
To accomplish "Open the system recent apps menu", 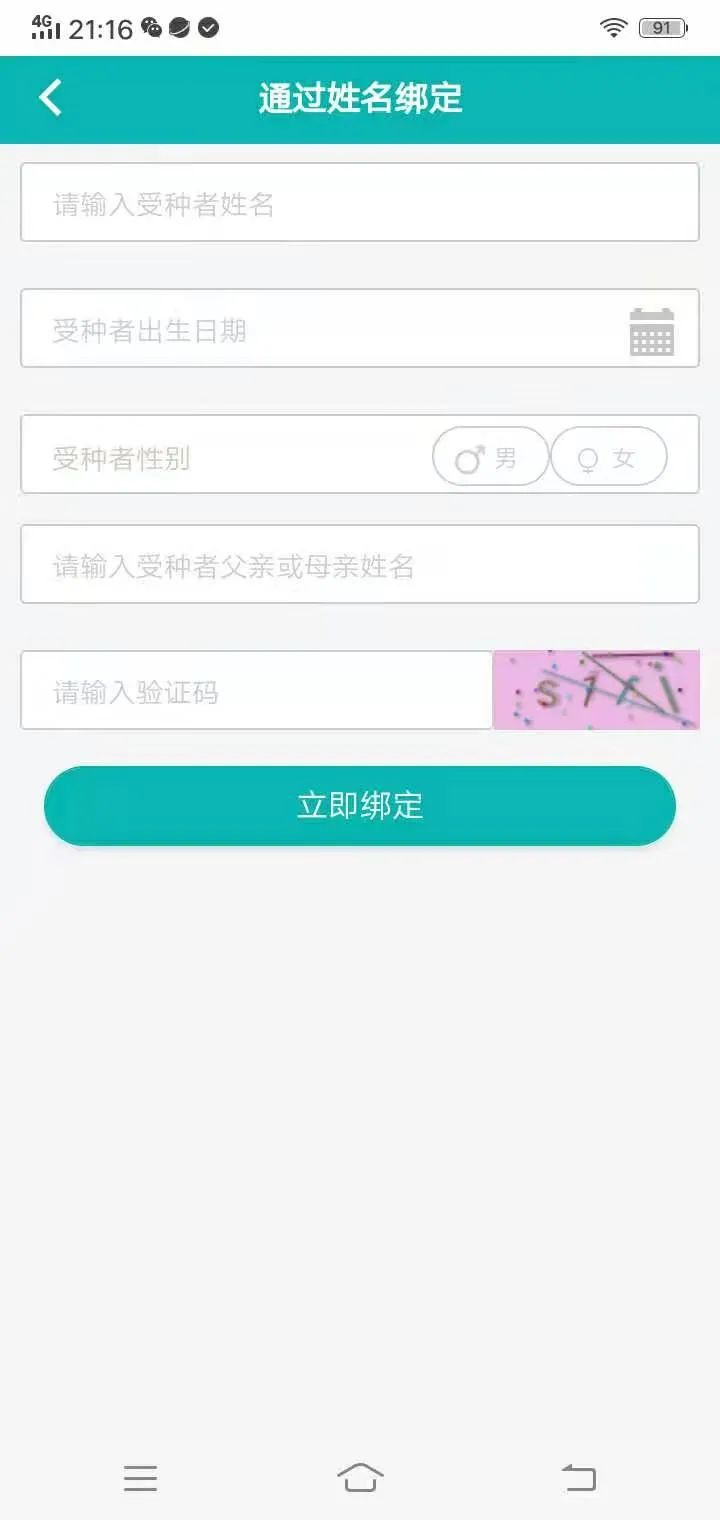I will [x=141, y=1477].
